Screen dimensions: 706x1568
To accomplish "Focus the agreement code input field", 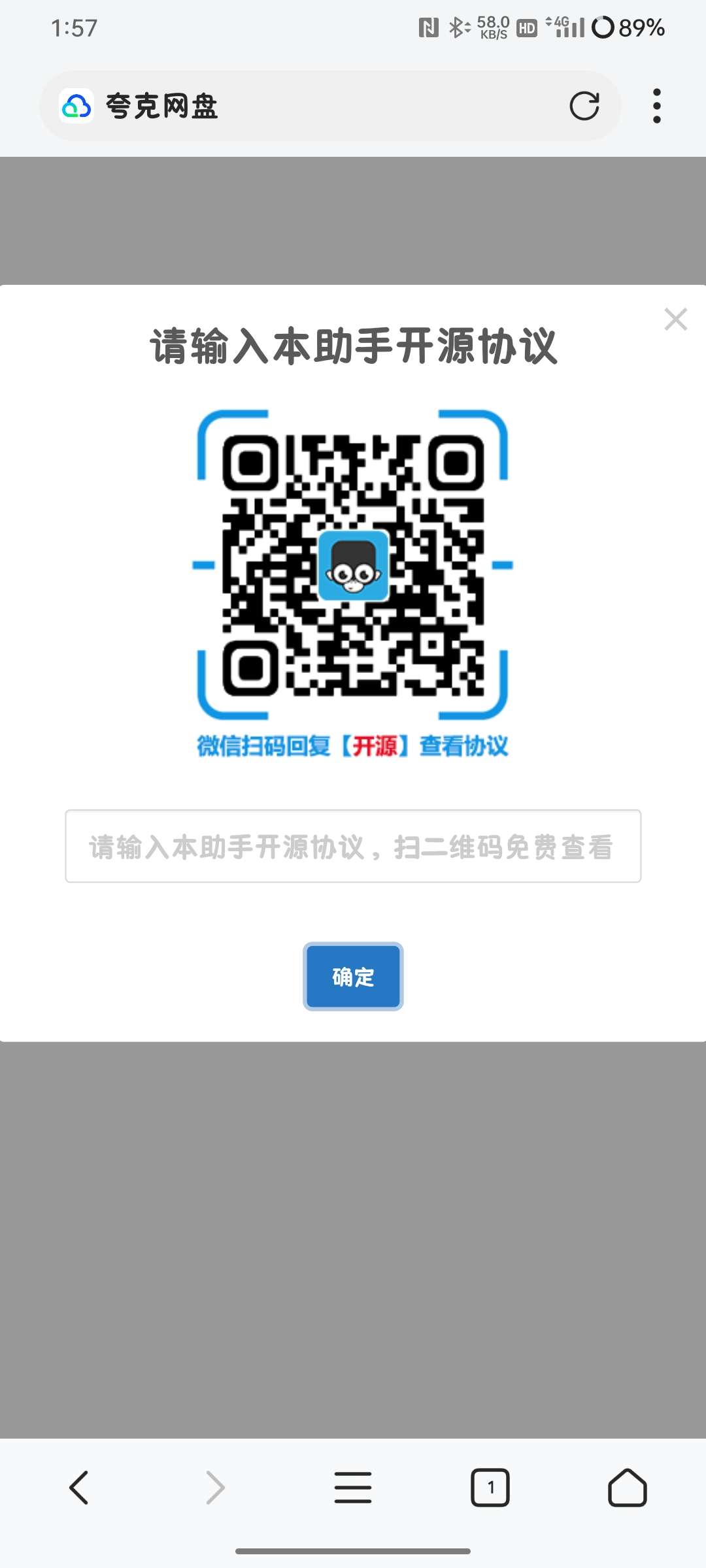I will [353, 847].
